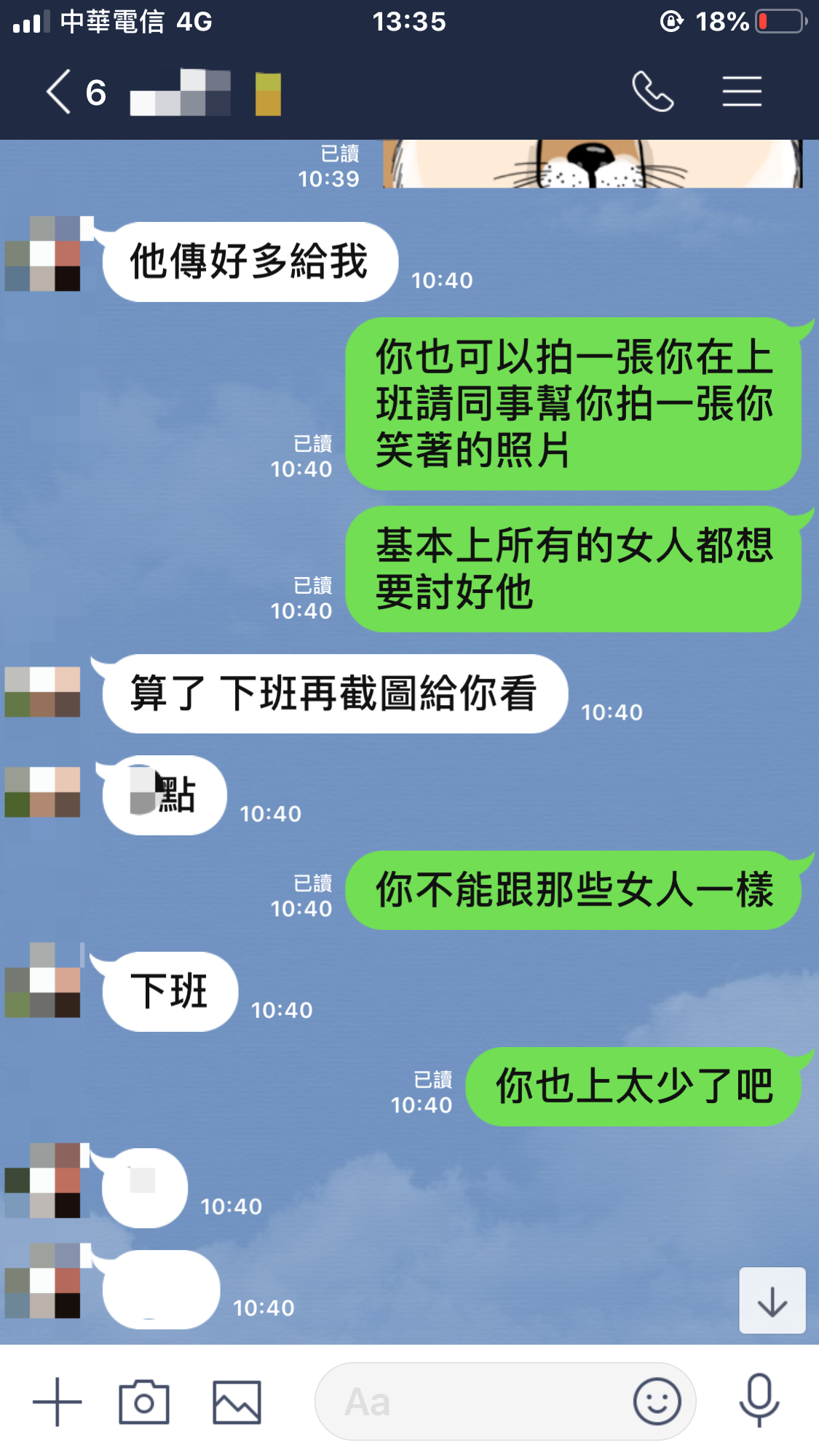Viewport: 819px width, 1456px height.
Task: Open the camera
Action: tap(143, 1401)
